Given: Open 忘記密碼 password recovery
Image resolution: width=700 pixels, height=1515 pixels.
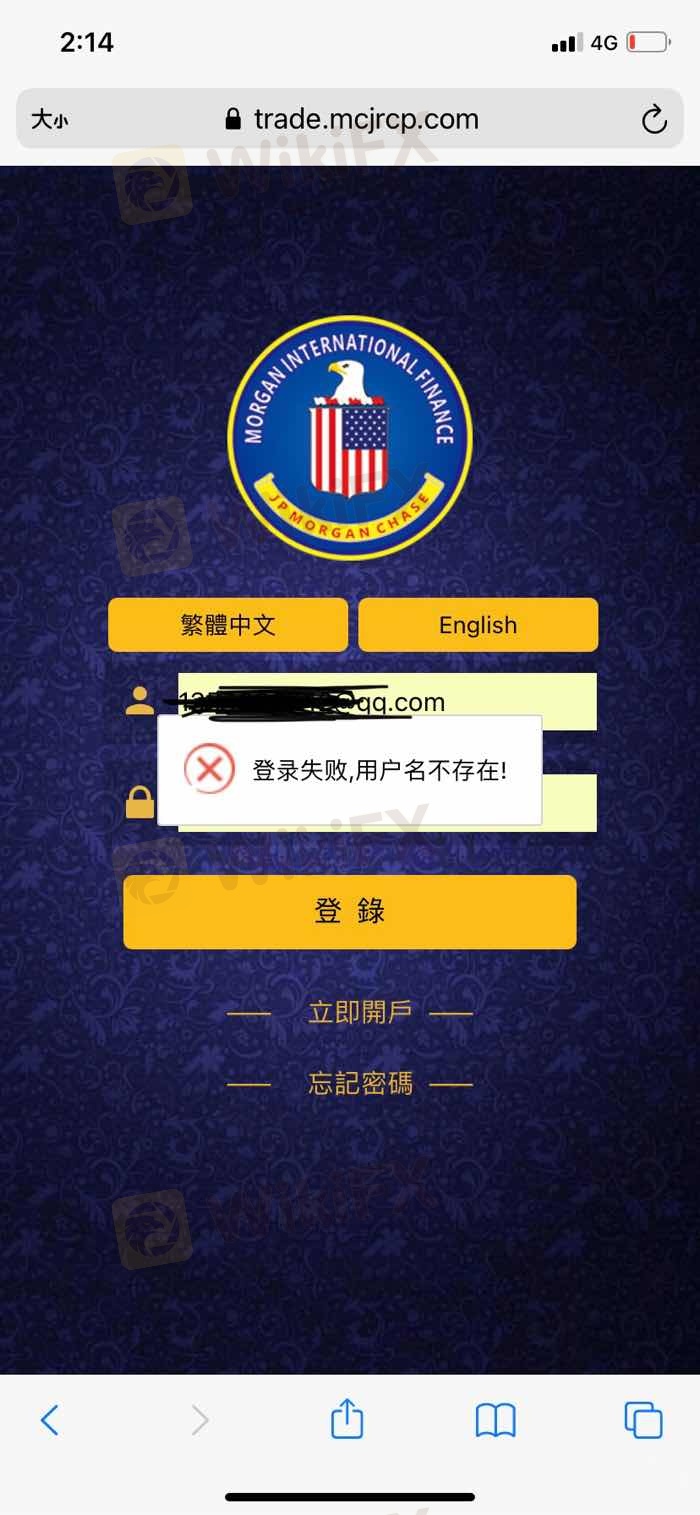Looking at the screenshot, I should (360, 1083).
